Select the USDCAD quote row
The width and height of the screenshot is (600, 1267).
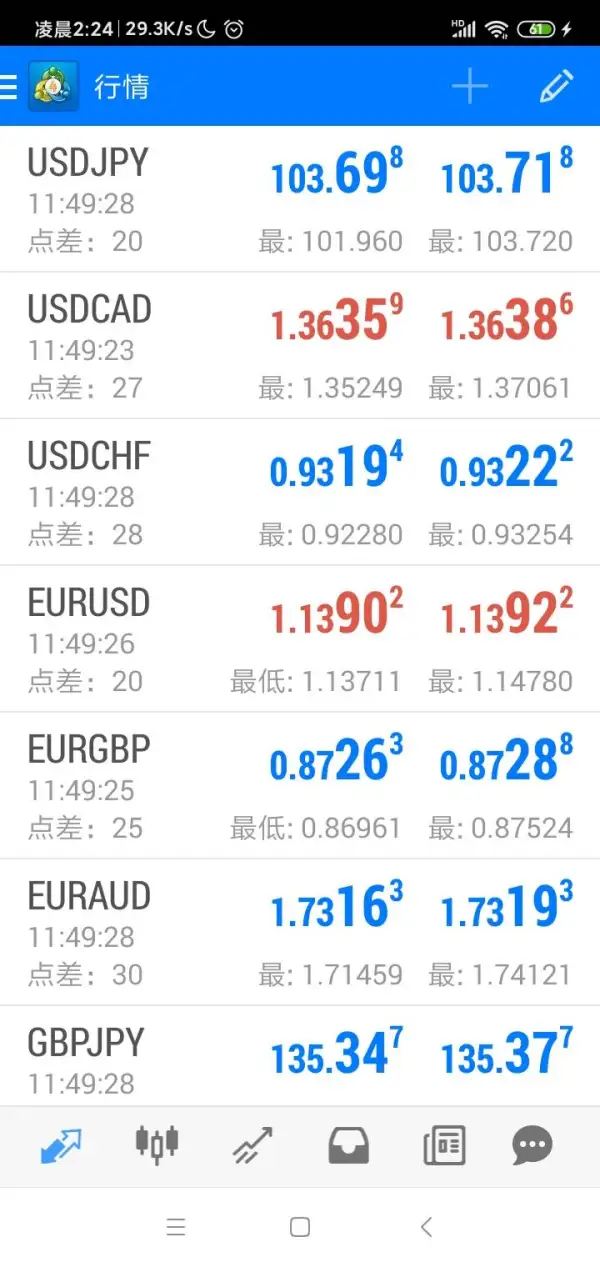300,346
